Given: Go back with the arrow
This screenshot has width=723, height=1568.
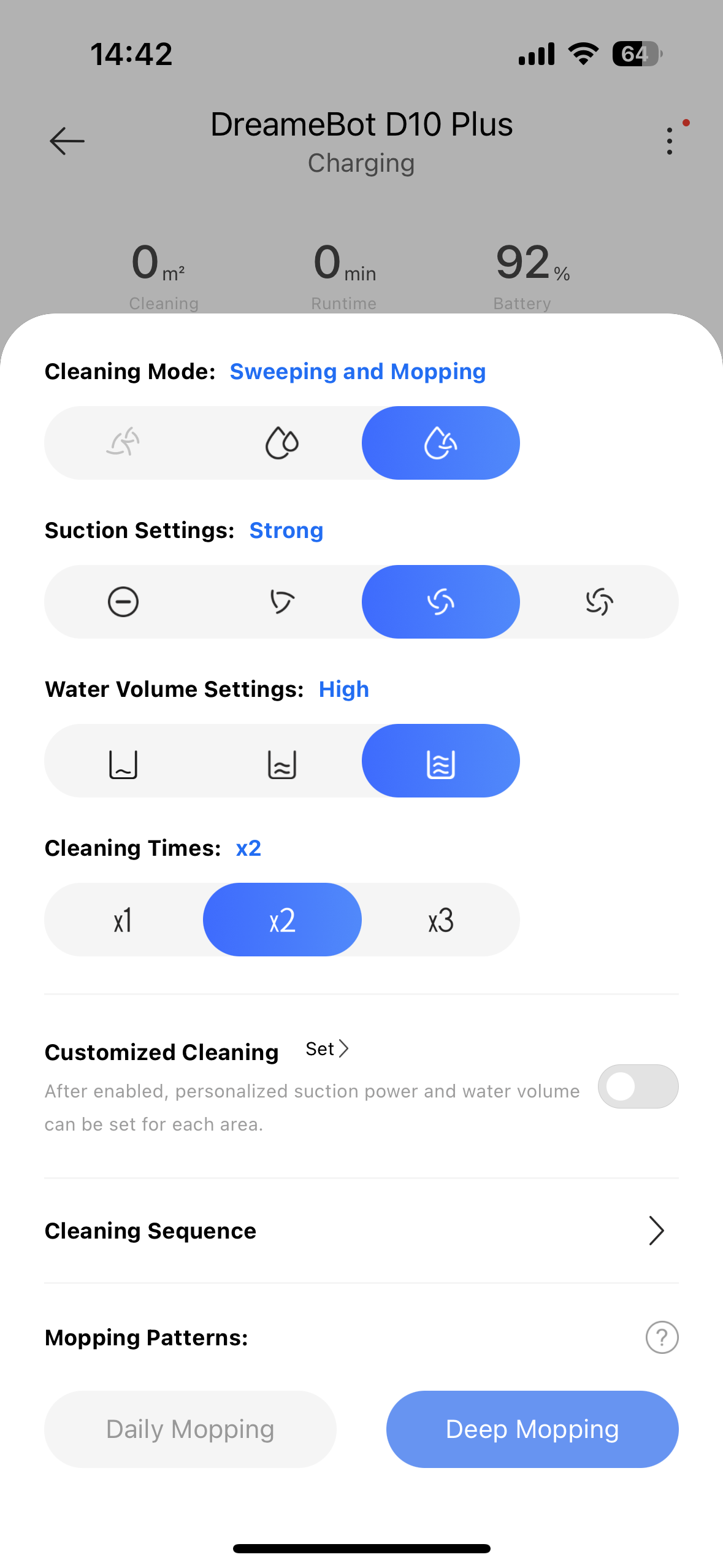Looking at the screenshot, I should tap(66, 141).
